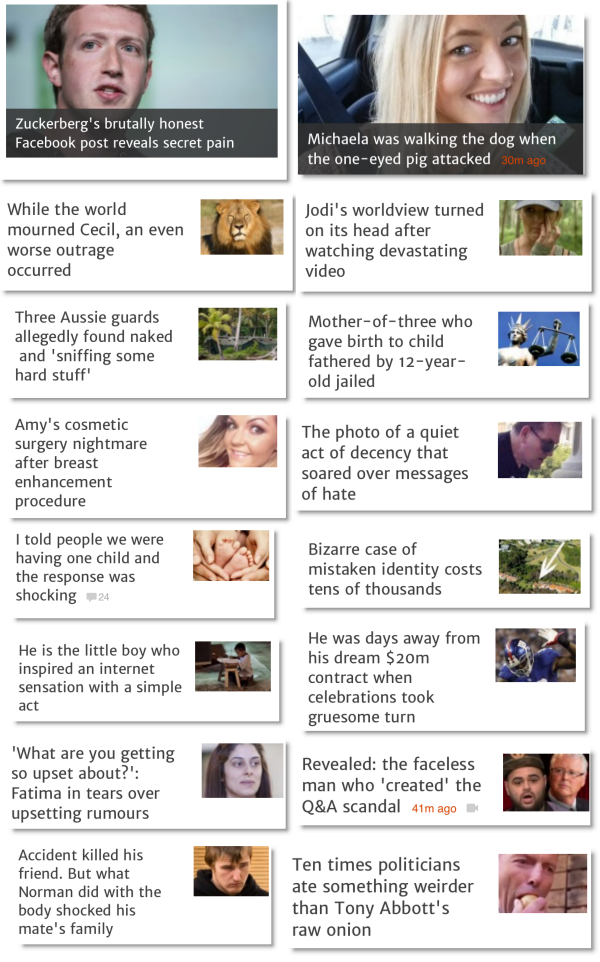View the quiet act of decency photo story
This screenshot has width=600, height=962.
(x=385, y=462)
